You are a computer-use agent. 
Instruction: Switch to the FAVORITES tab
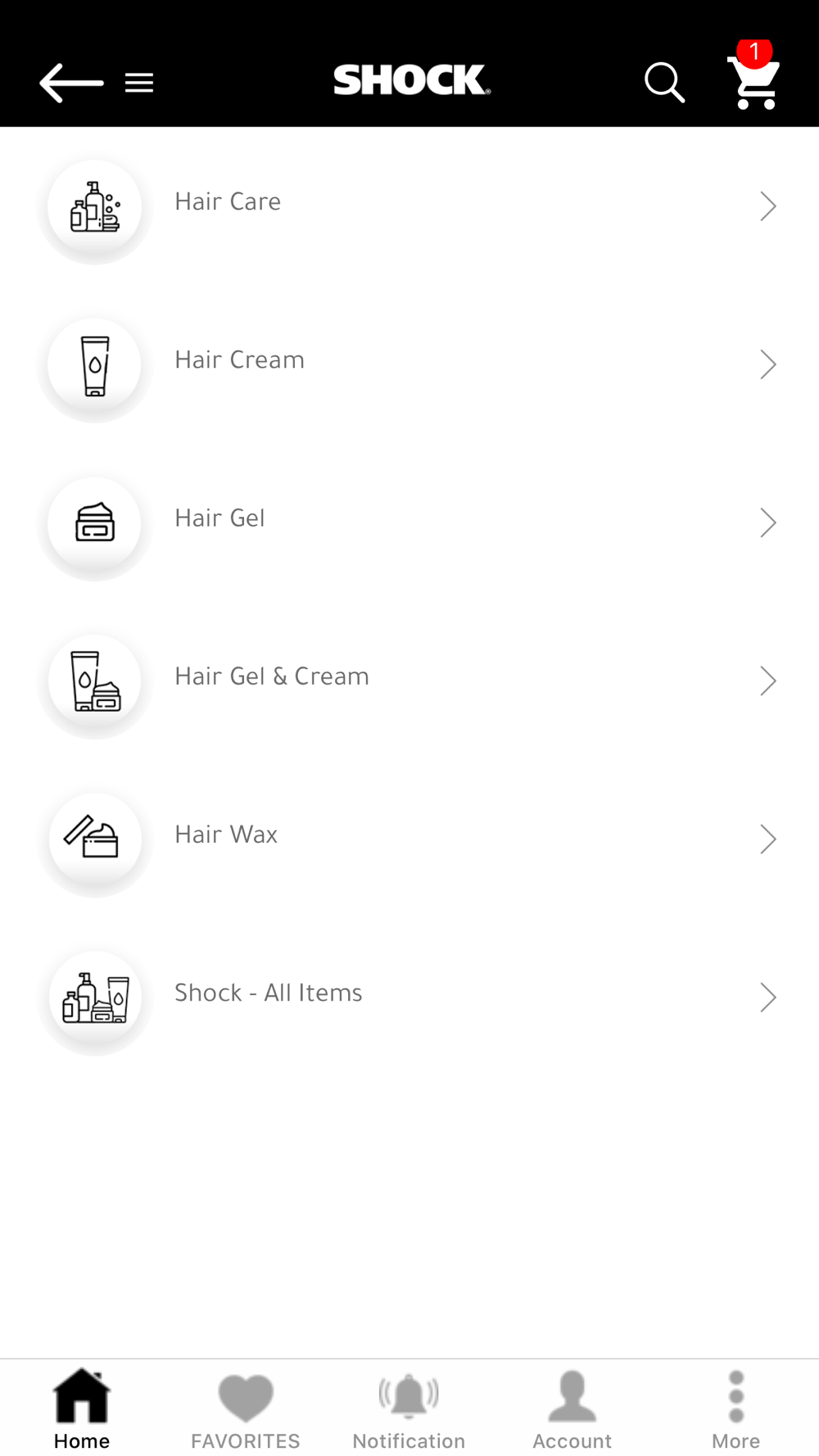click(x=246, y=1409)
